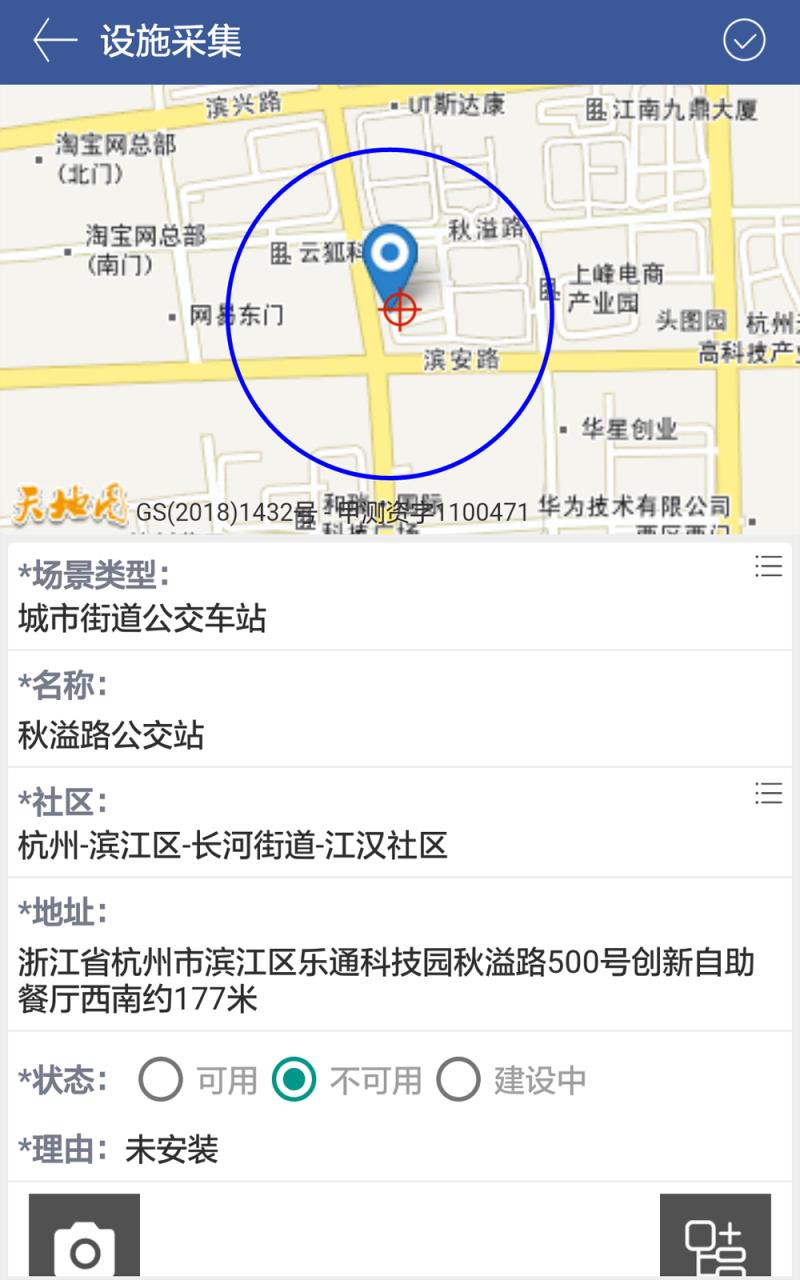The height and width of the screenshot is (1280, 800).
Task: Tap the 设施采集 title in the header
Action: click(168, 42)
